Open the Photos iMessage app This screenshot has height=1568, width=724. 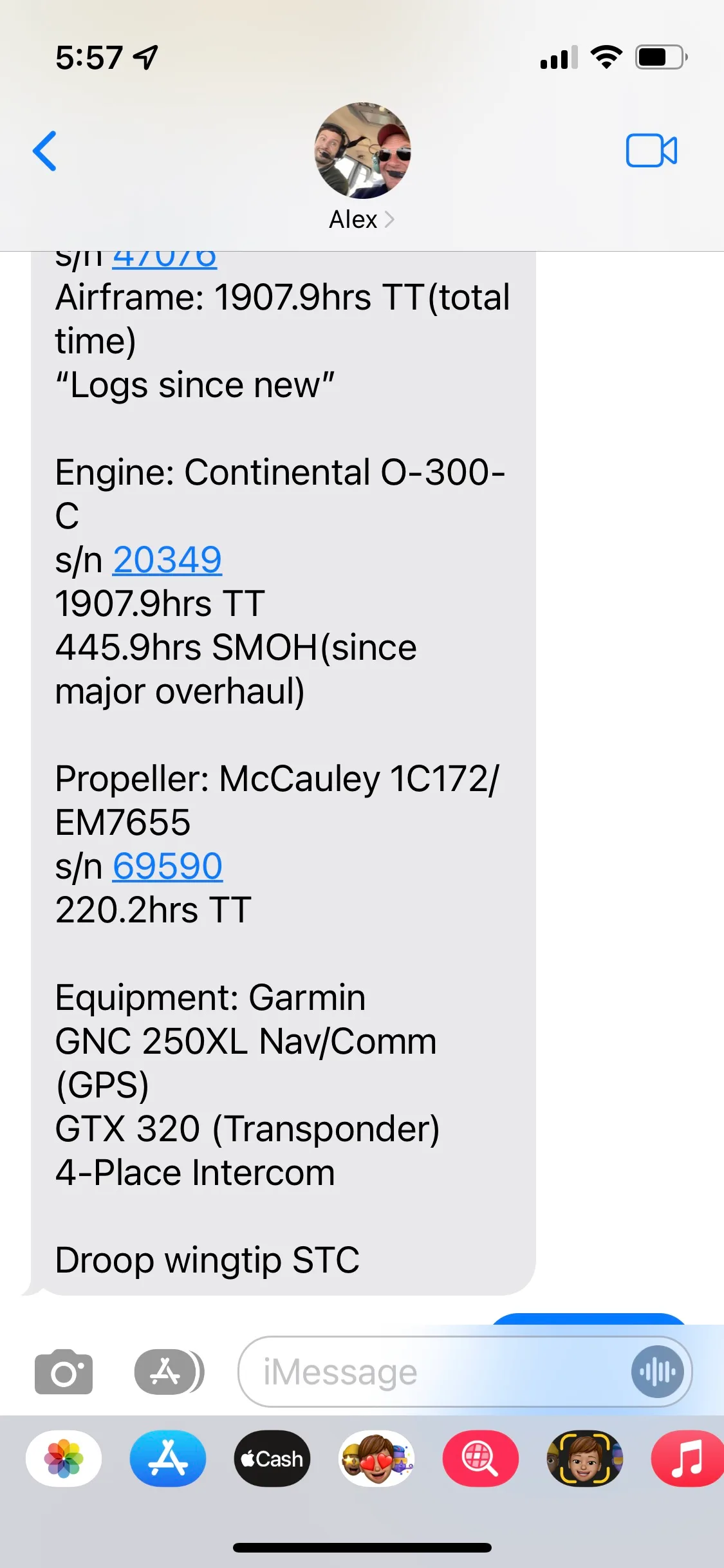point(64,1459)
